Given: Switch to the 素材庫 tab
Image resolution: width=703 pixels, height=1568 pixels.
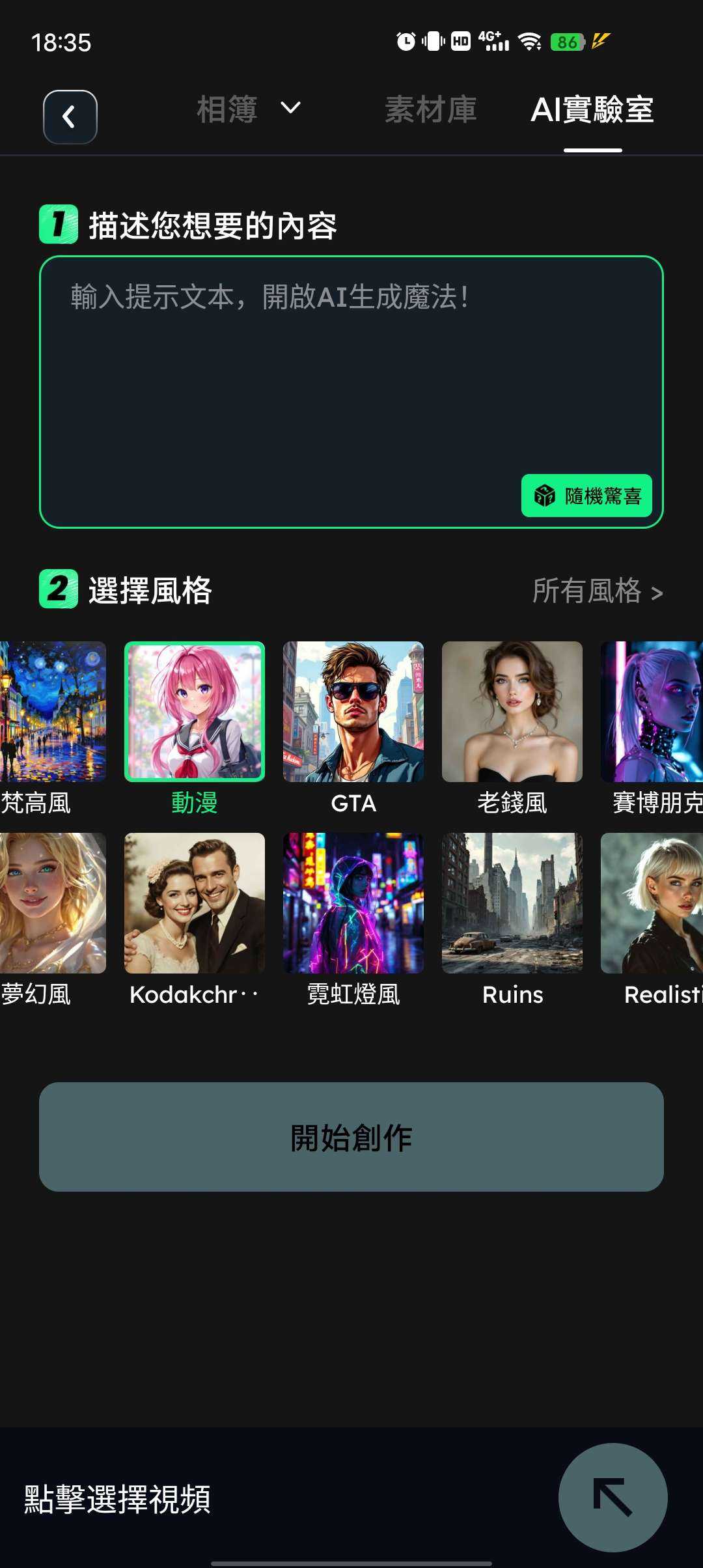Looking at the screenshot, I should (431, 109).
